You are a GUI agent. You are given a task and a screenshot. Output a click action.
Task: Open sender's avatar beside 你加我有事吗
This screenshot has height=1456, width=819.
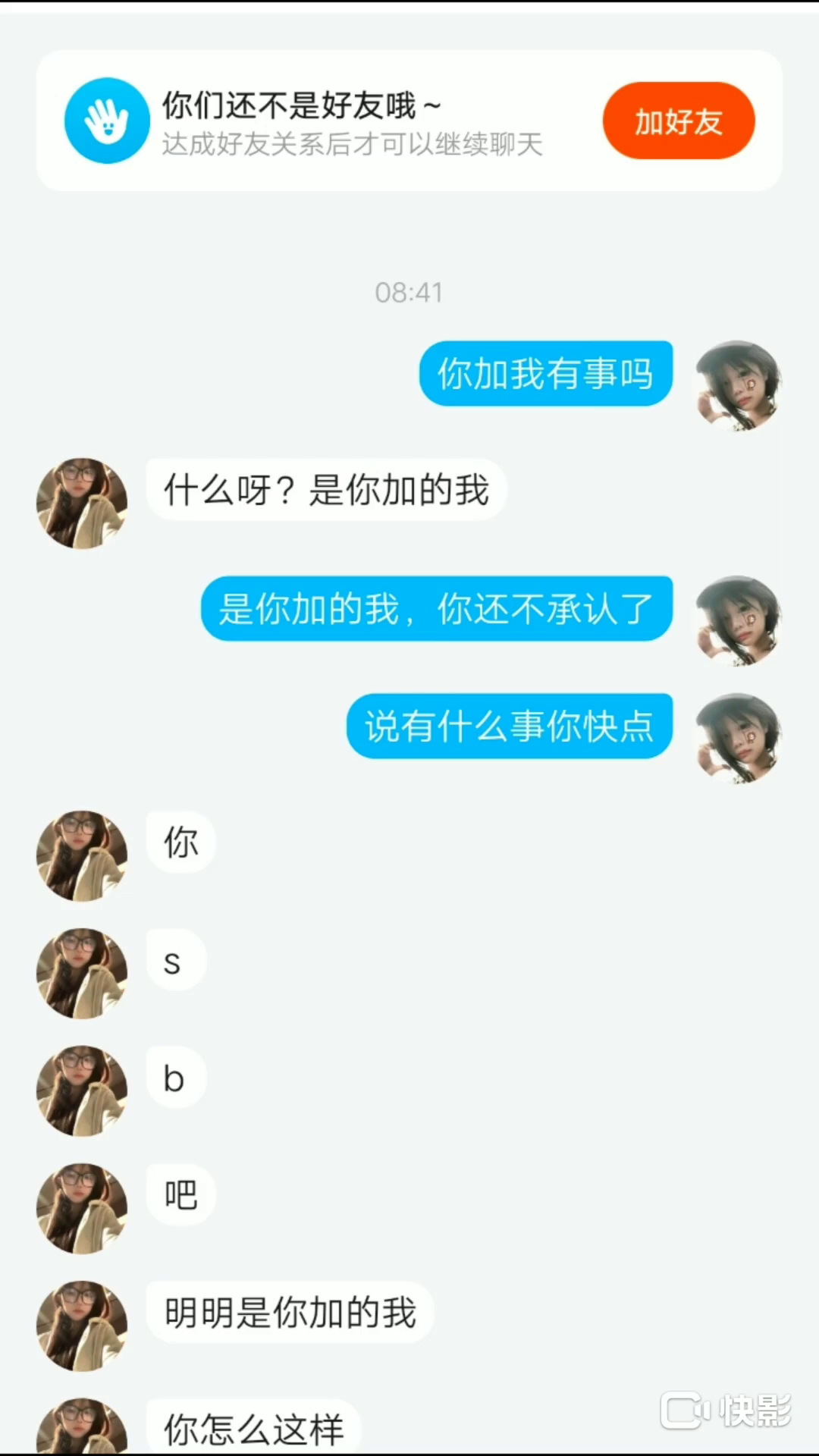pos(738,385)
